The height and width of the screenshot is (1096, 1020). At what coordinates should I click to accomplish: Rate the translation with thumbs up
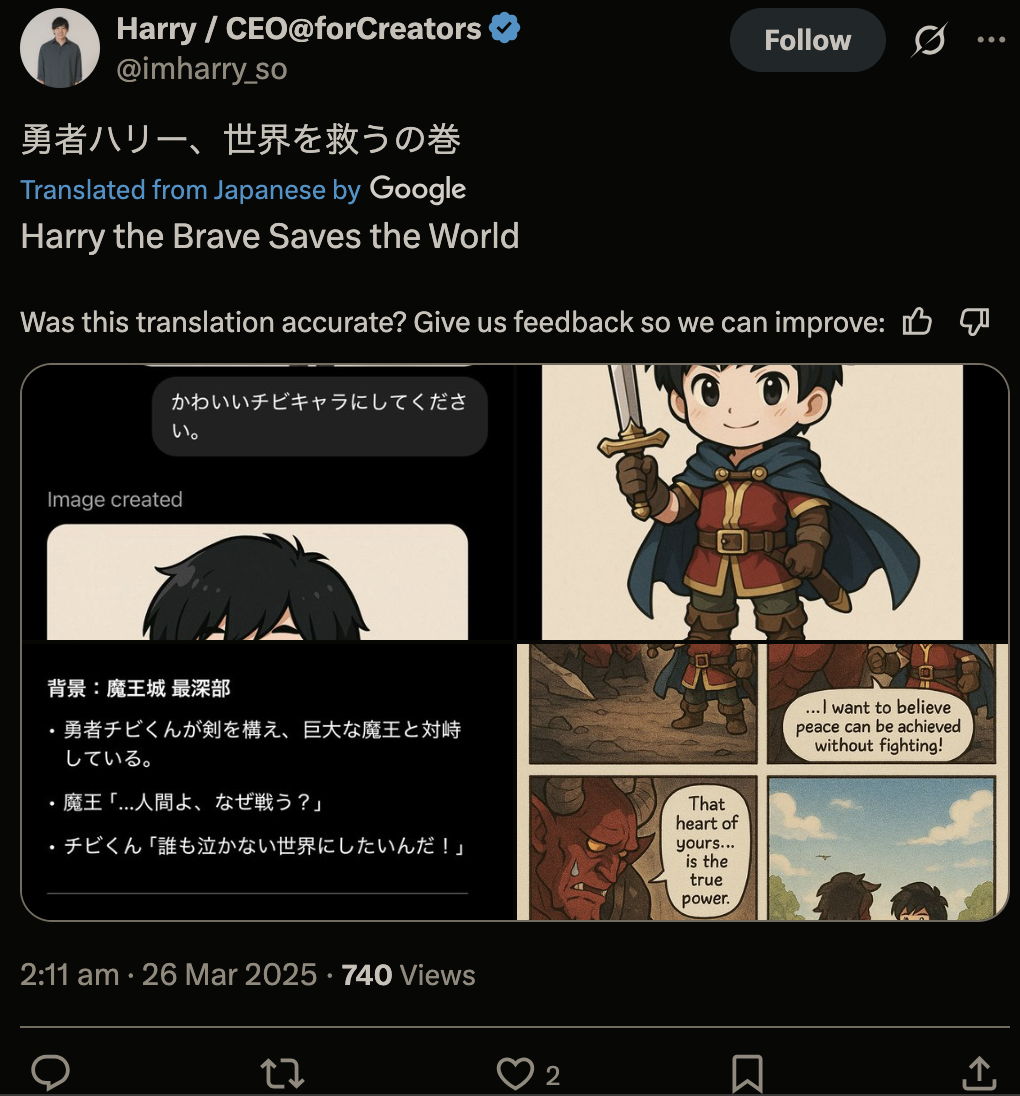917,322
